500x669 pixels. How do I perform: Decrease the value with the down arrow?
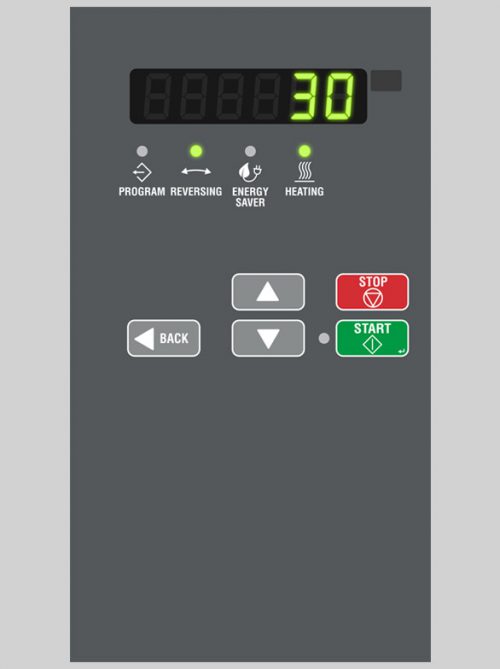coord(268,338)
